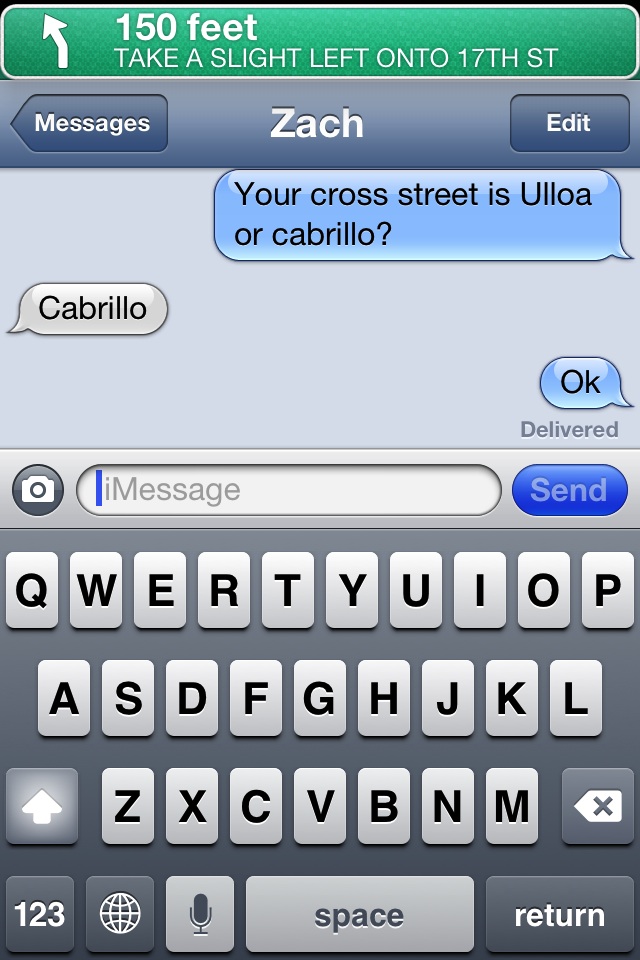Send the message
Viewport: 640px width, 960px height.
(x=568, y=490)
